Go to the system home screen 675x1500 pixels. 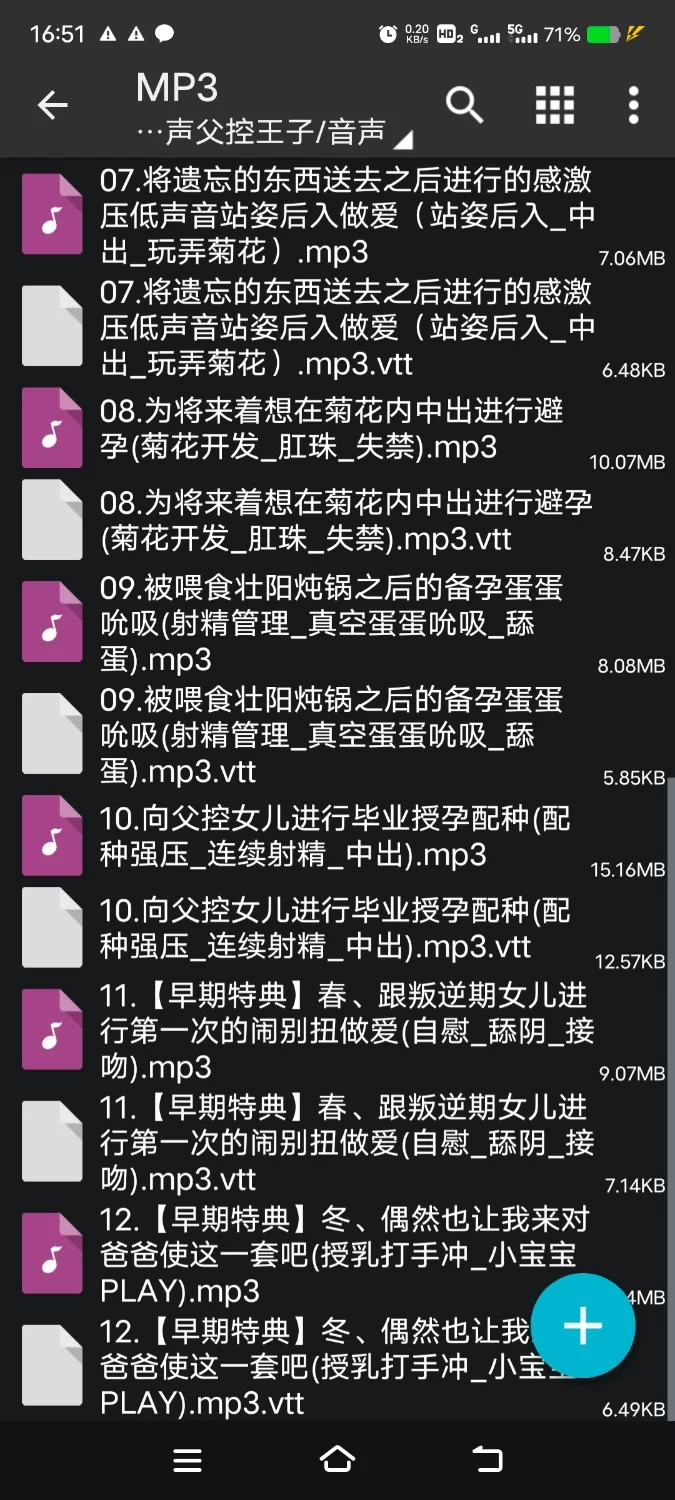click(x=337, y=1460)
